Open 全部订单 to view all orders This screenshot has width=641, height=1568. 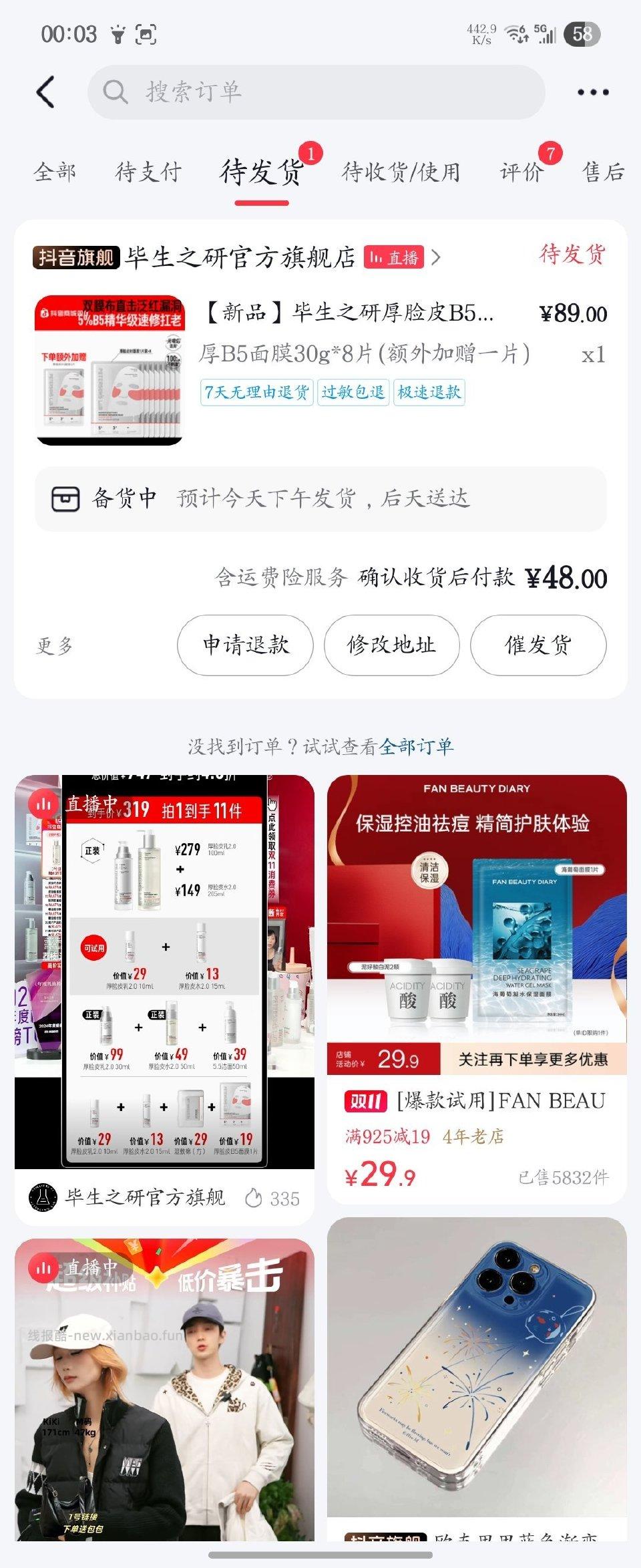[417, 748]
